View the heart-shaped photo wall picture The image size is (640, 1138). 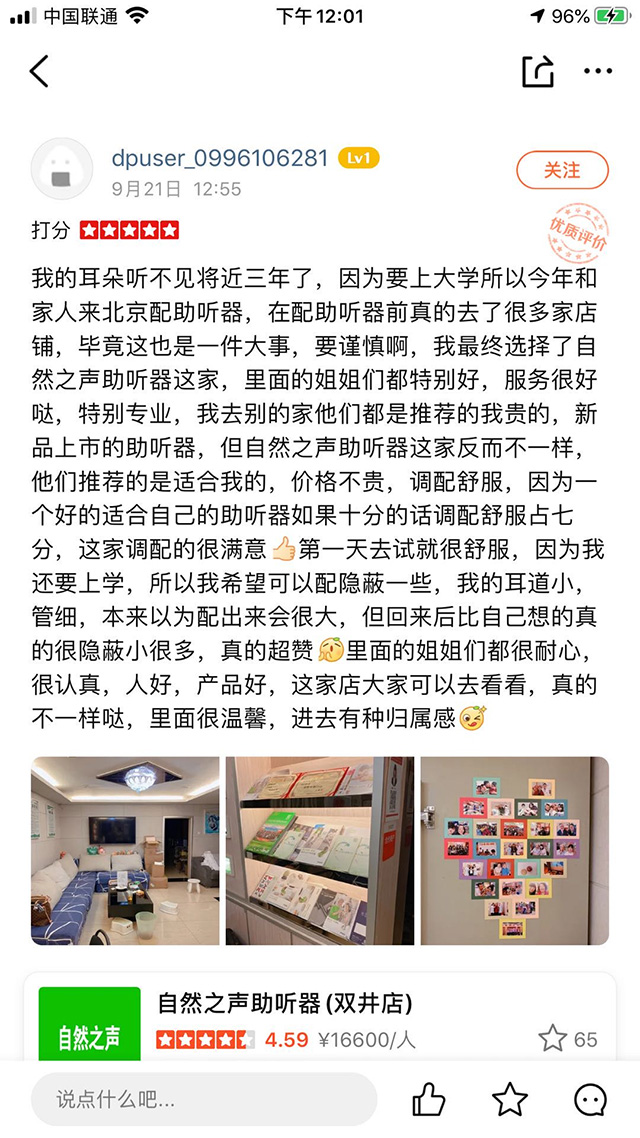(x=514, y=851)
